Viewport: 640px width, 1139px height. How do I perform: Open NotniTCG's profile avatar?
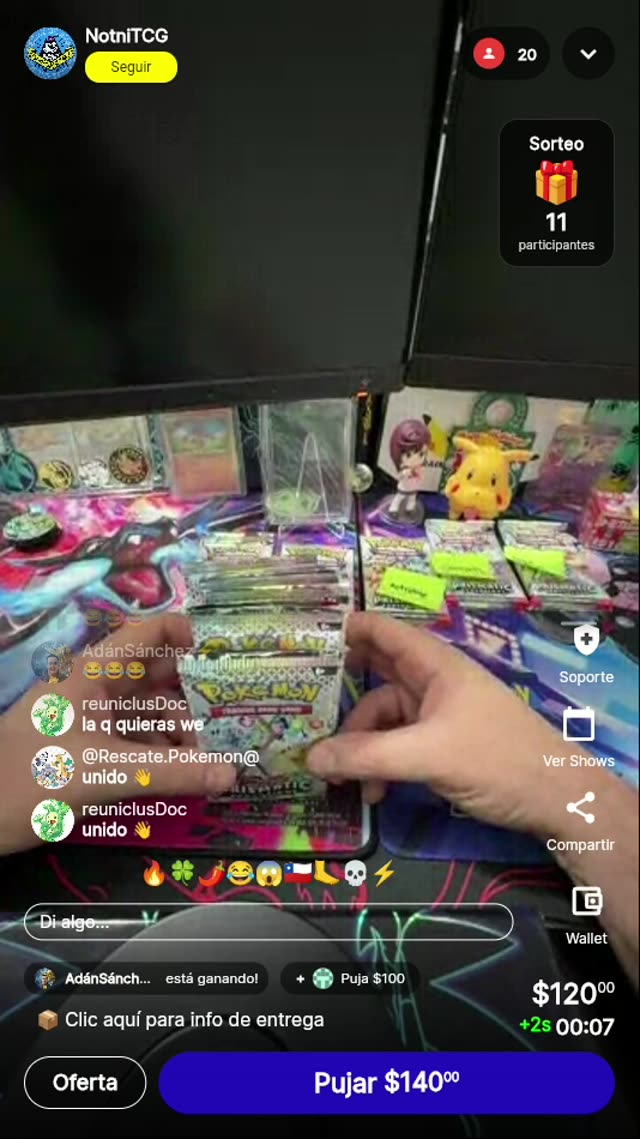[50, 53]
